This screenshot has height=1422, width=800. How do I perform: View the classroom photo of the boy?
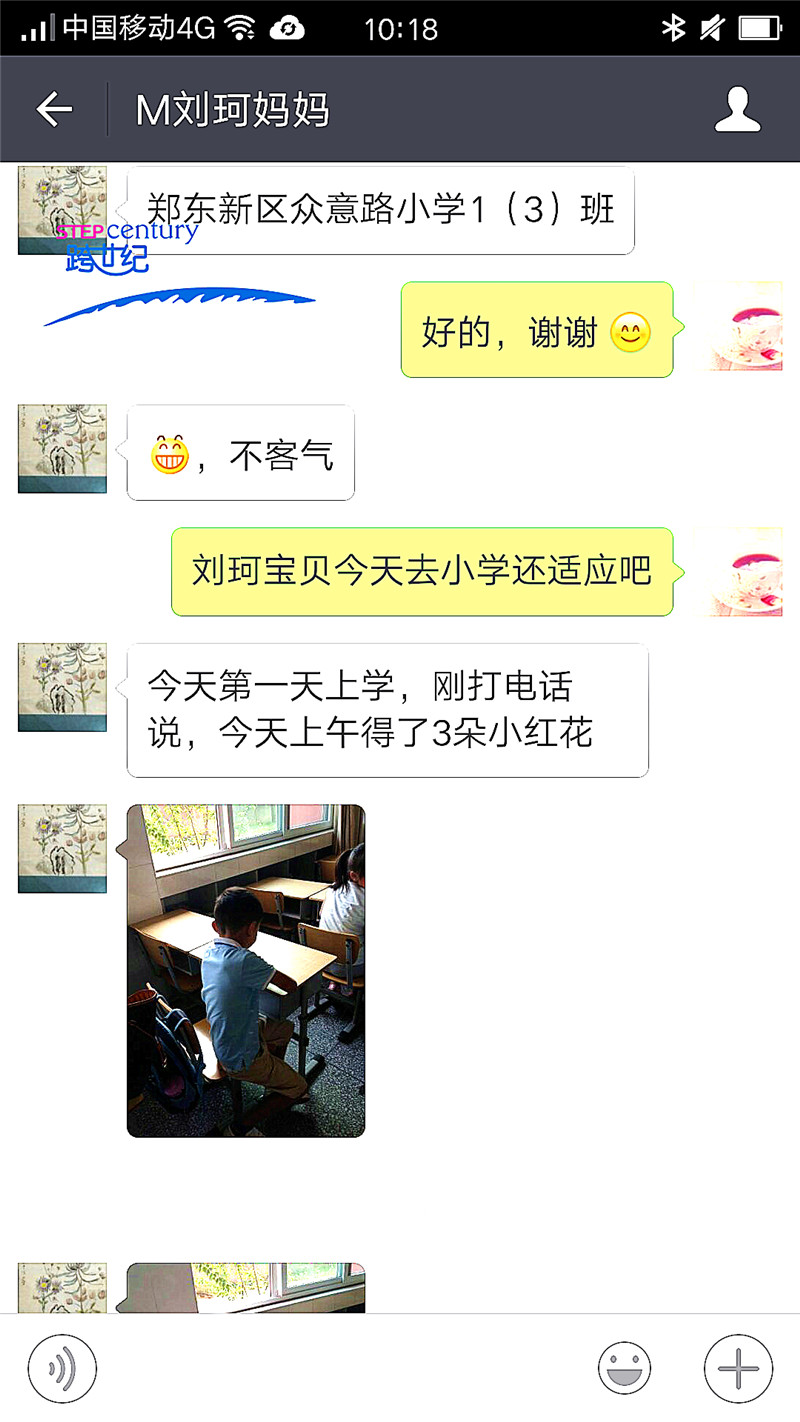click(246, 970)
